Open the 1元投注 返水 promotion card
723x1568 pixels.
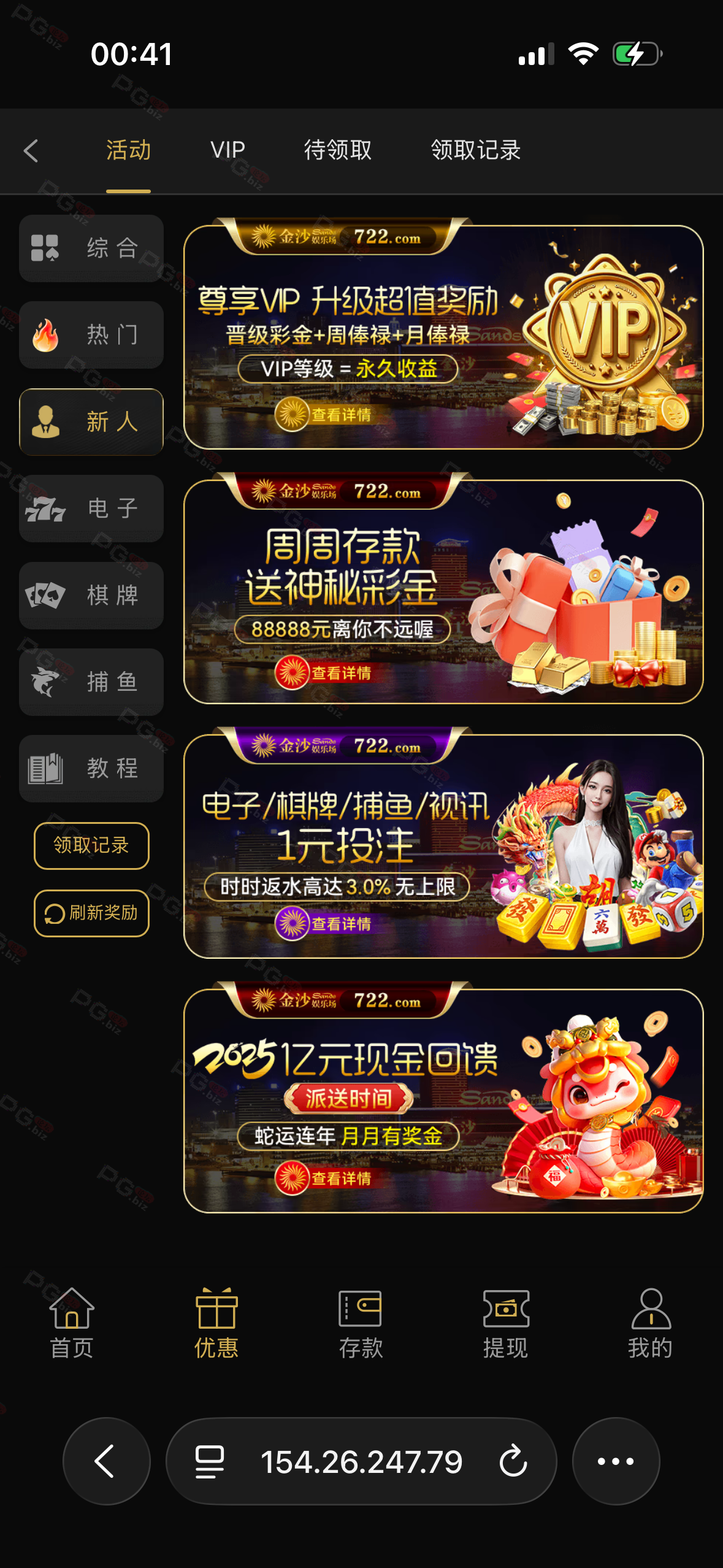tap(443, 847)
